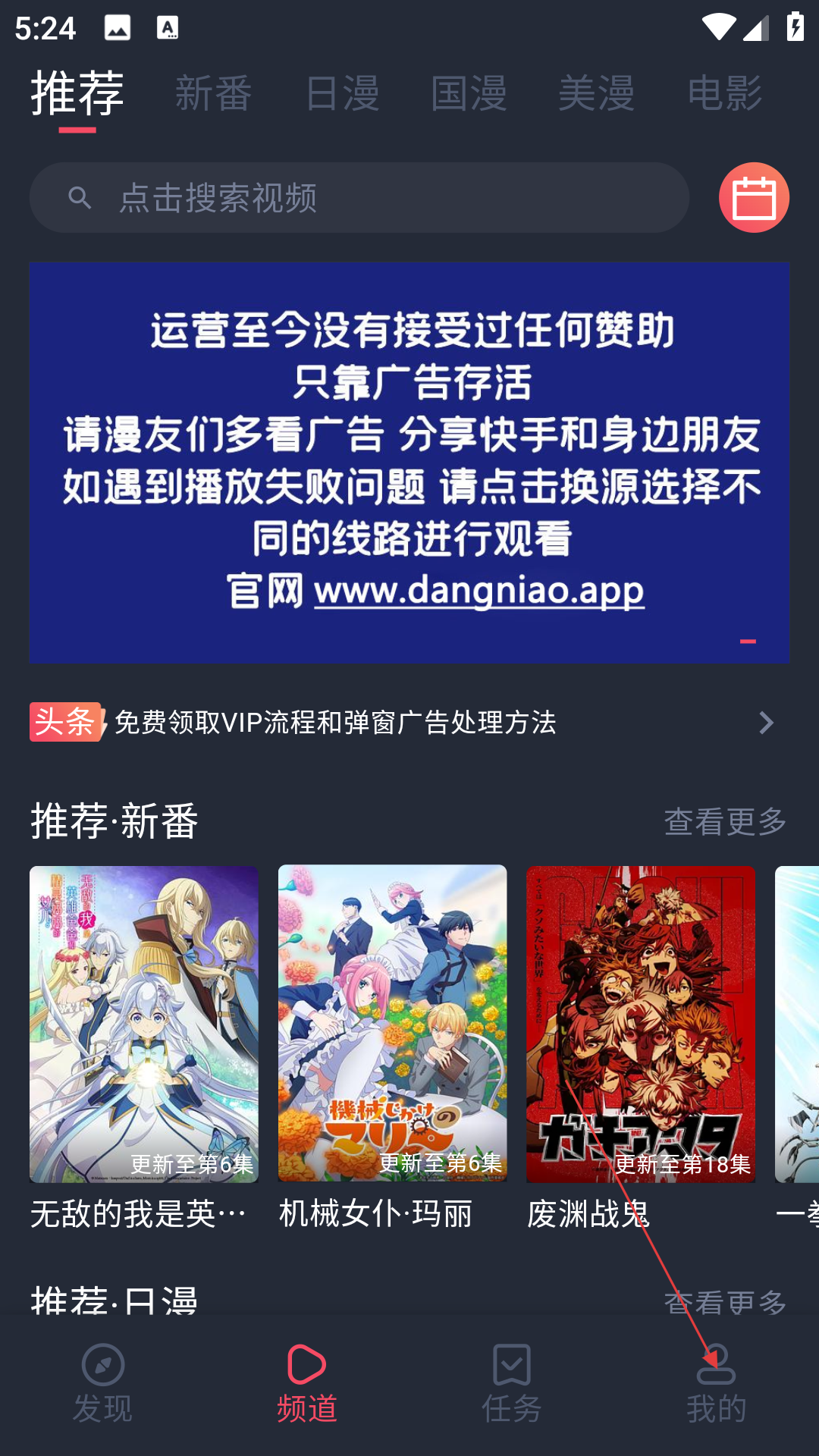Switch to the 新番 tab

click(x=213, y=93)
